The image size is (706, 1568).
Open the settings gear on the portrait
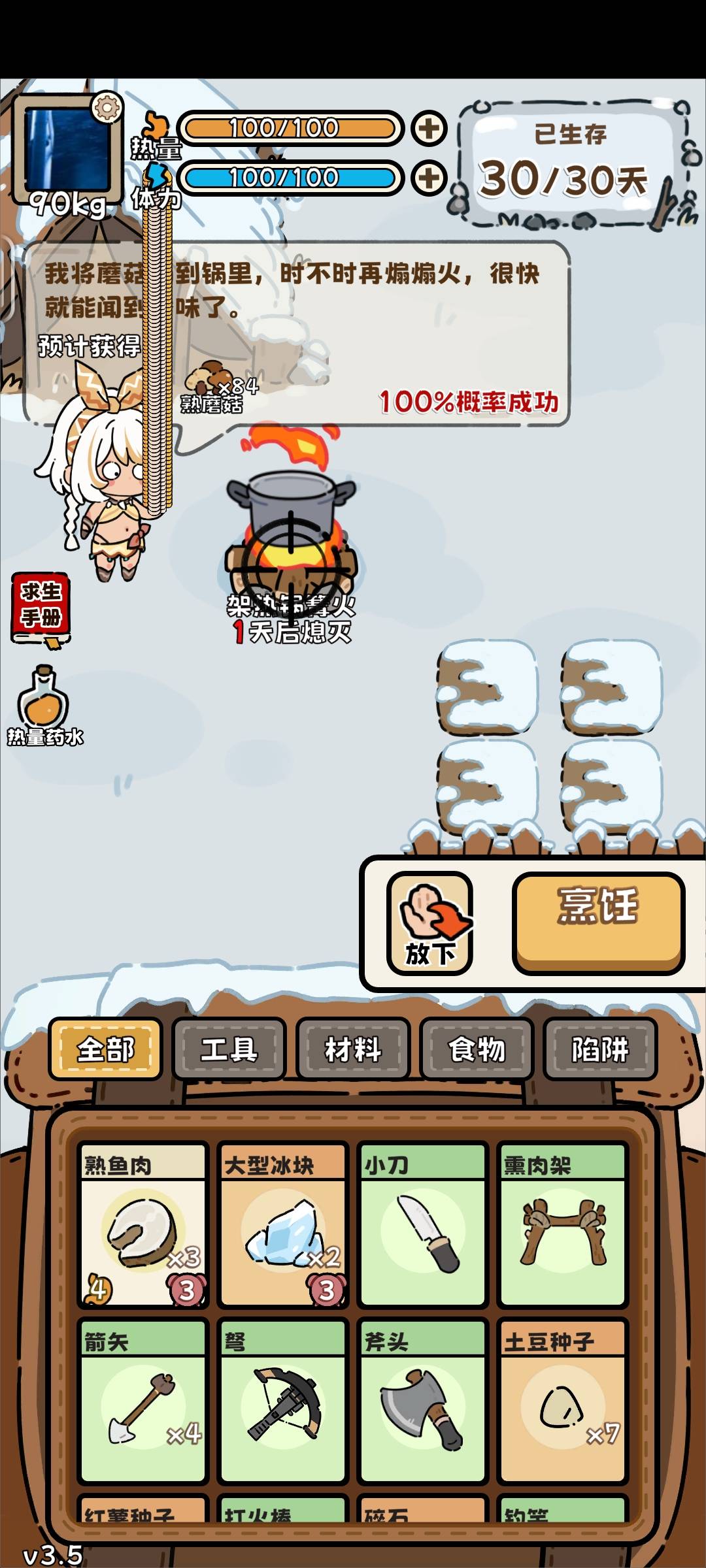tap(107, 107)
